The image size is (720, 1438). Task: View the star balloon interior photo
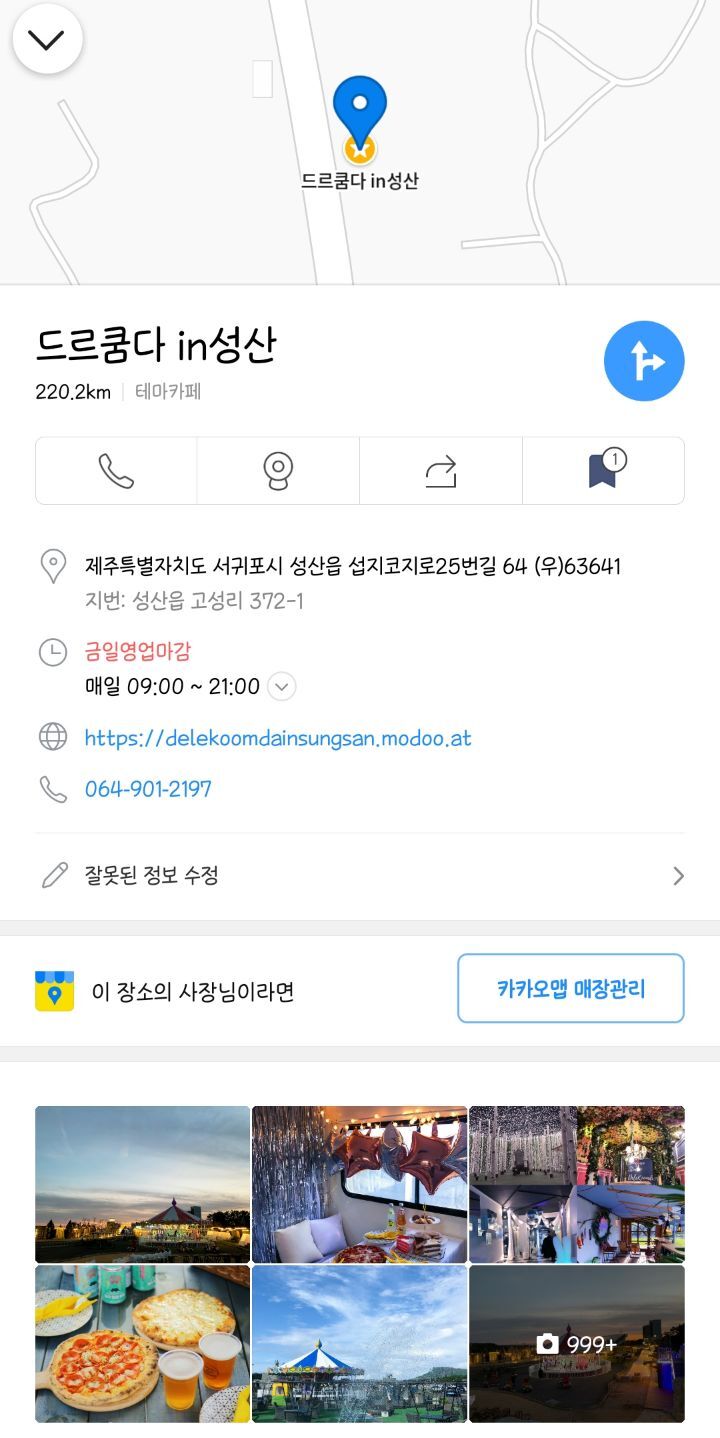(359, 1184)
